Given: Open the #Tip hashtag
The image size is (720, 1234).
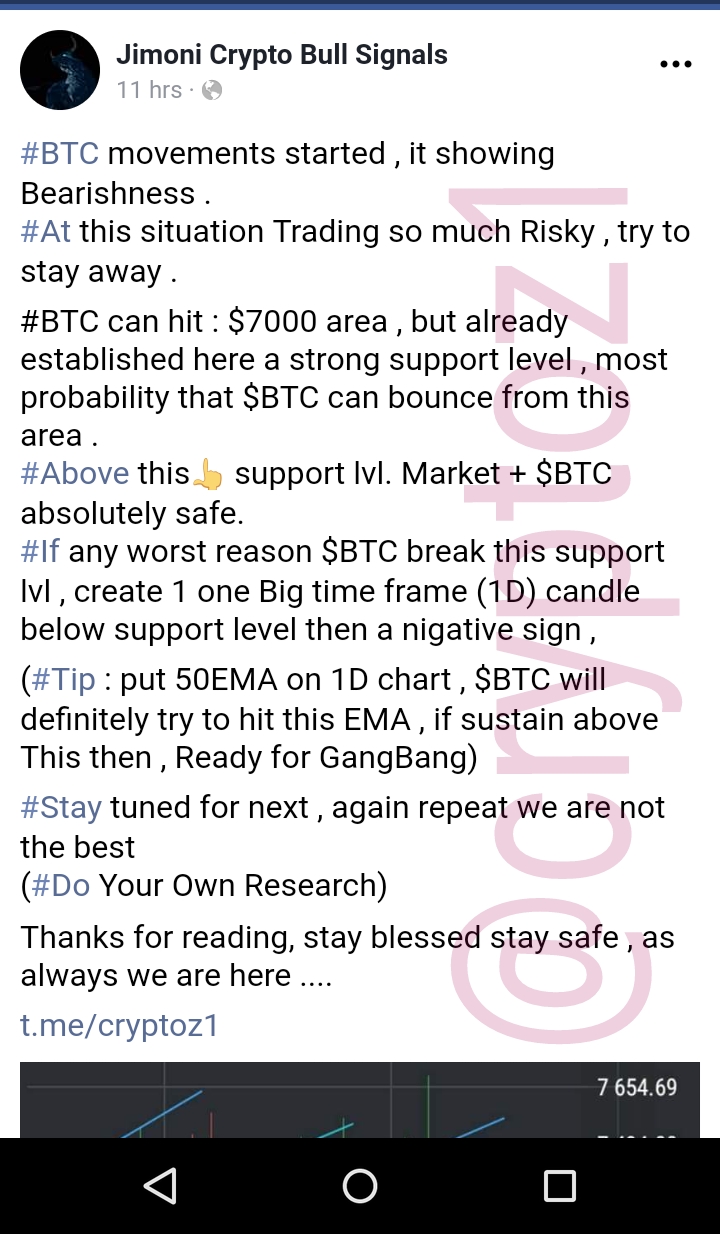Looking at the screenshot, I should (63, 680).
